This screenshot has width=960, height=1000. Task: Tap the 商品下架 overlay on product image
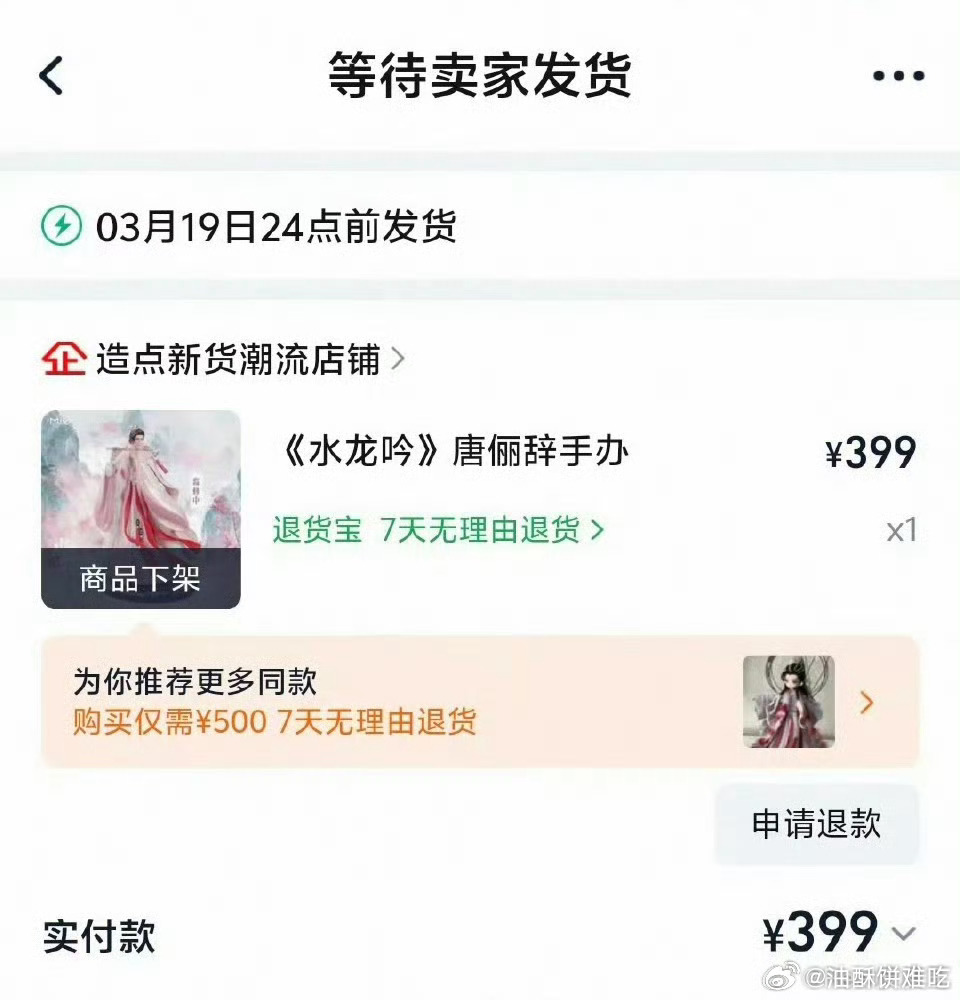click(140, 578)
